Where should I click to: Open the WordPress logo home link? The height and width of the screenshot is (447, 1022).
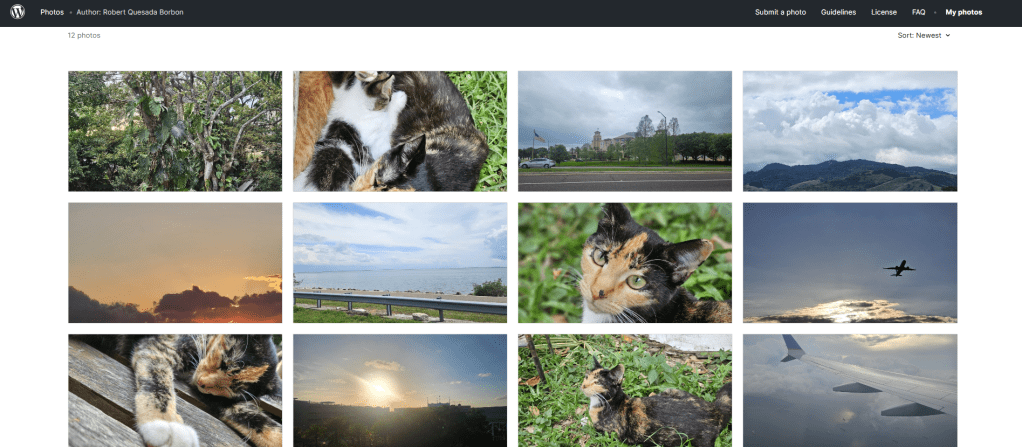pos(18,12)
